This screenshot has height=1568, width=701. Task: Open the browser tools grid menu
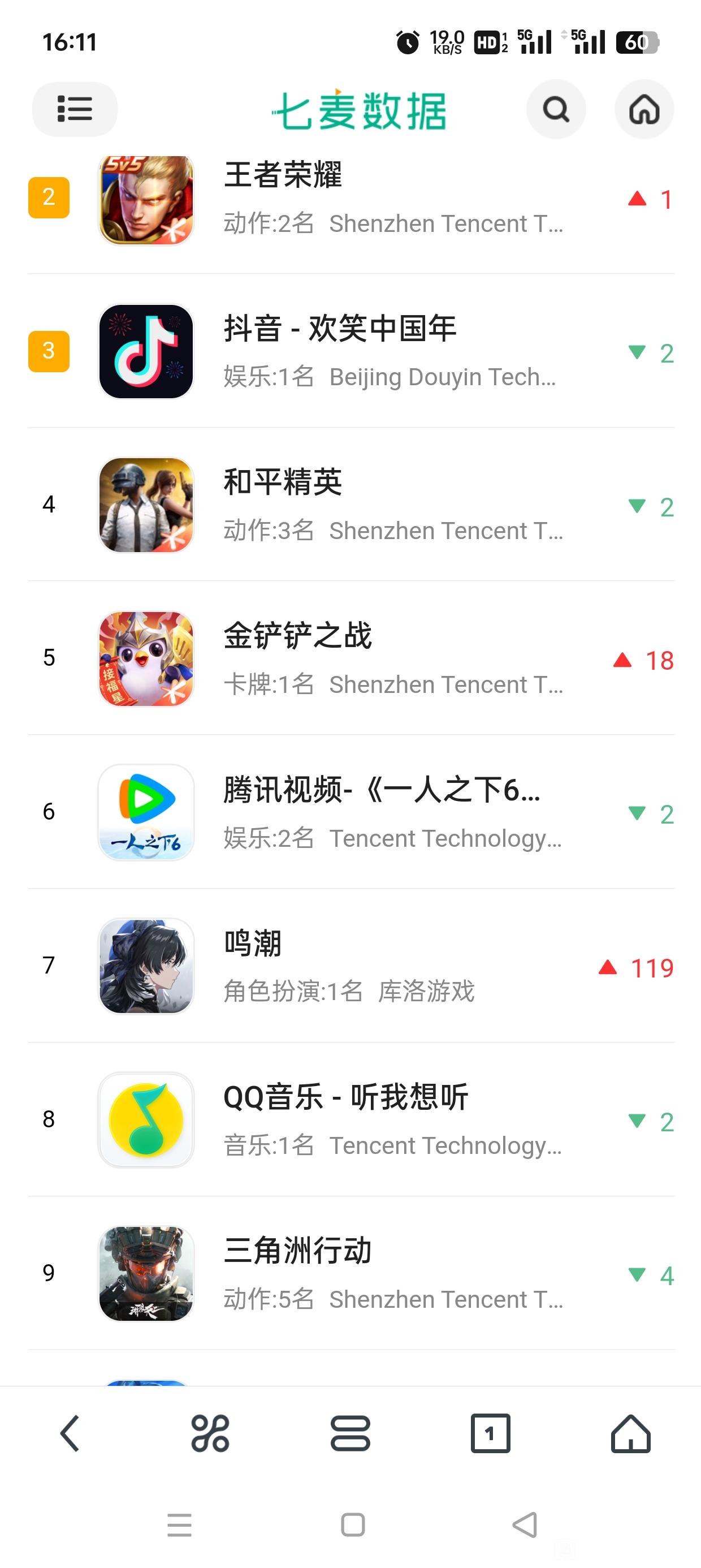pyautogui.click(x=210, y=1433)
